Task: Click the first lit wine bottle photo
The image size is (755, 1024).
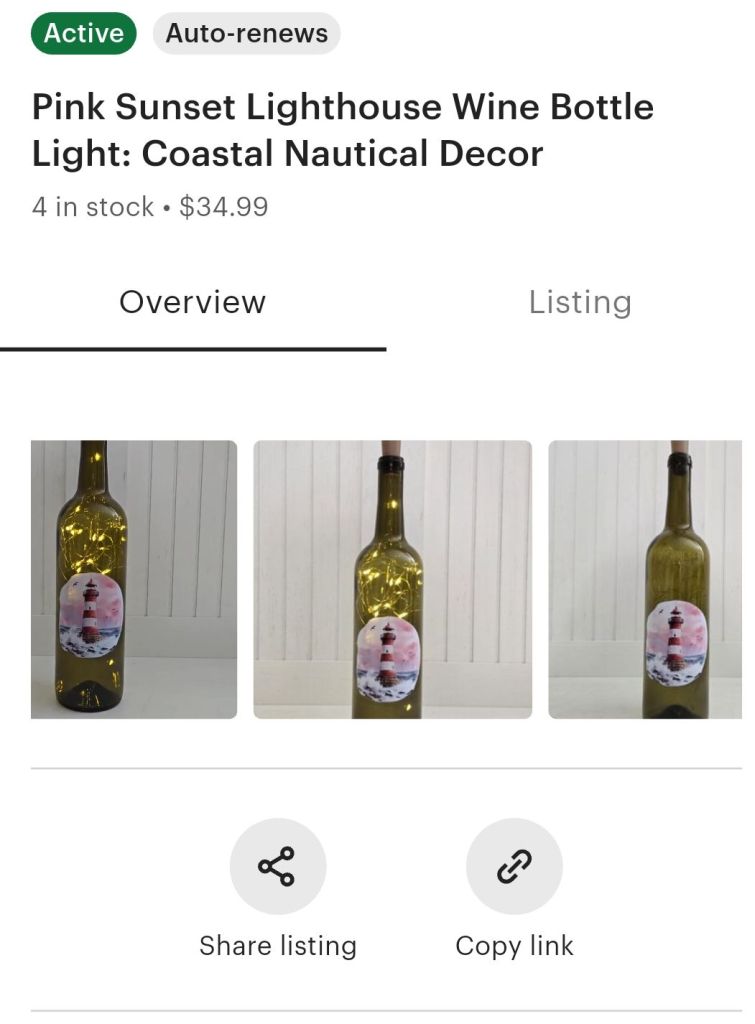Action: tap(133, 577)
